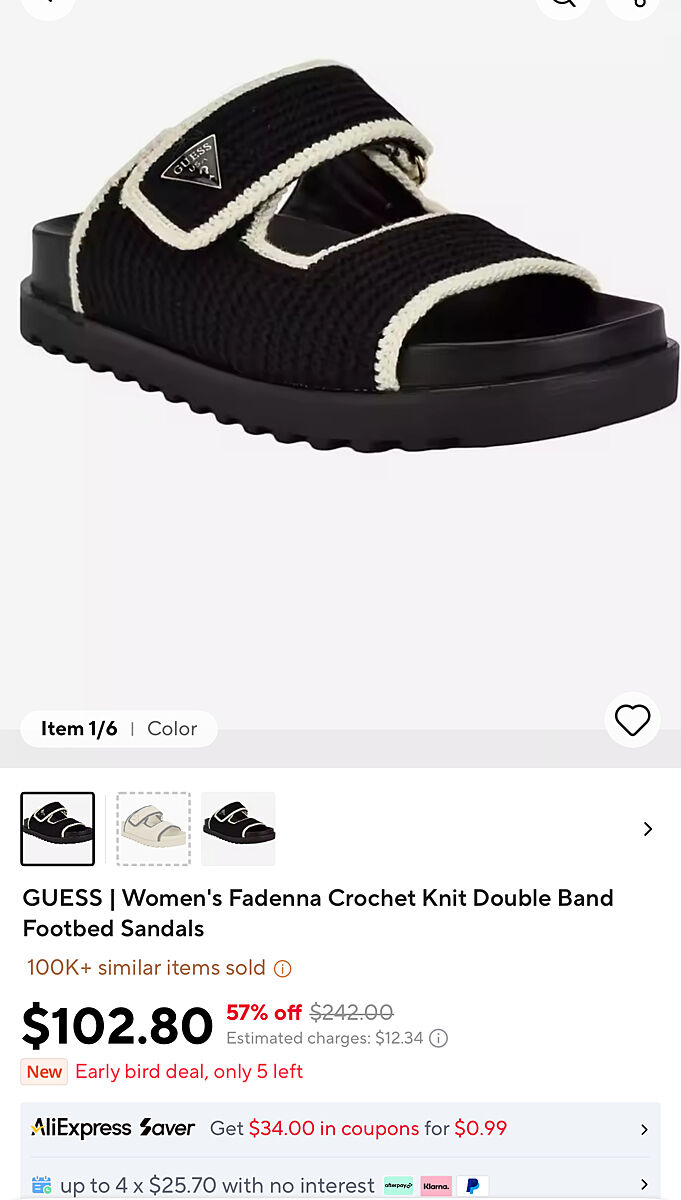Screen dimensions: 681x1200
Task: Go back using the top-left arrow
Action: [47, 4]
